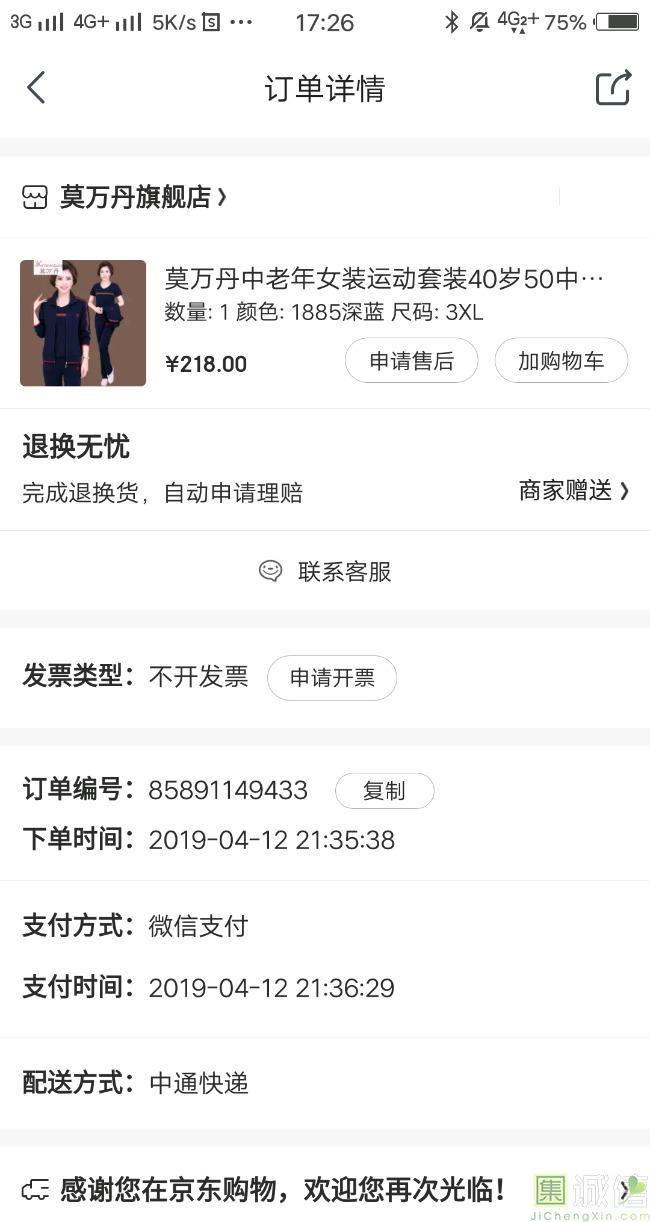Open the 退换无忧 商家赠送 details
650x1222 pixels.
pos(573,490)
